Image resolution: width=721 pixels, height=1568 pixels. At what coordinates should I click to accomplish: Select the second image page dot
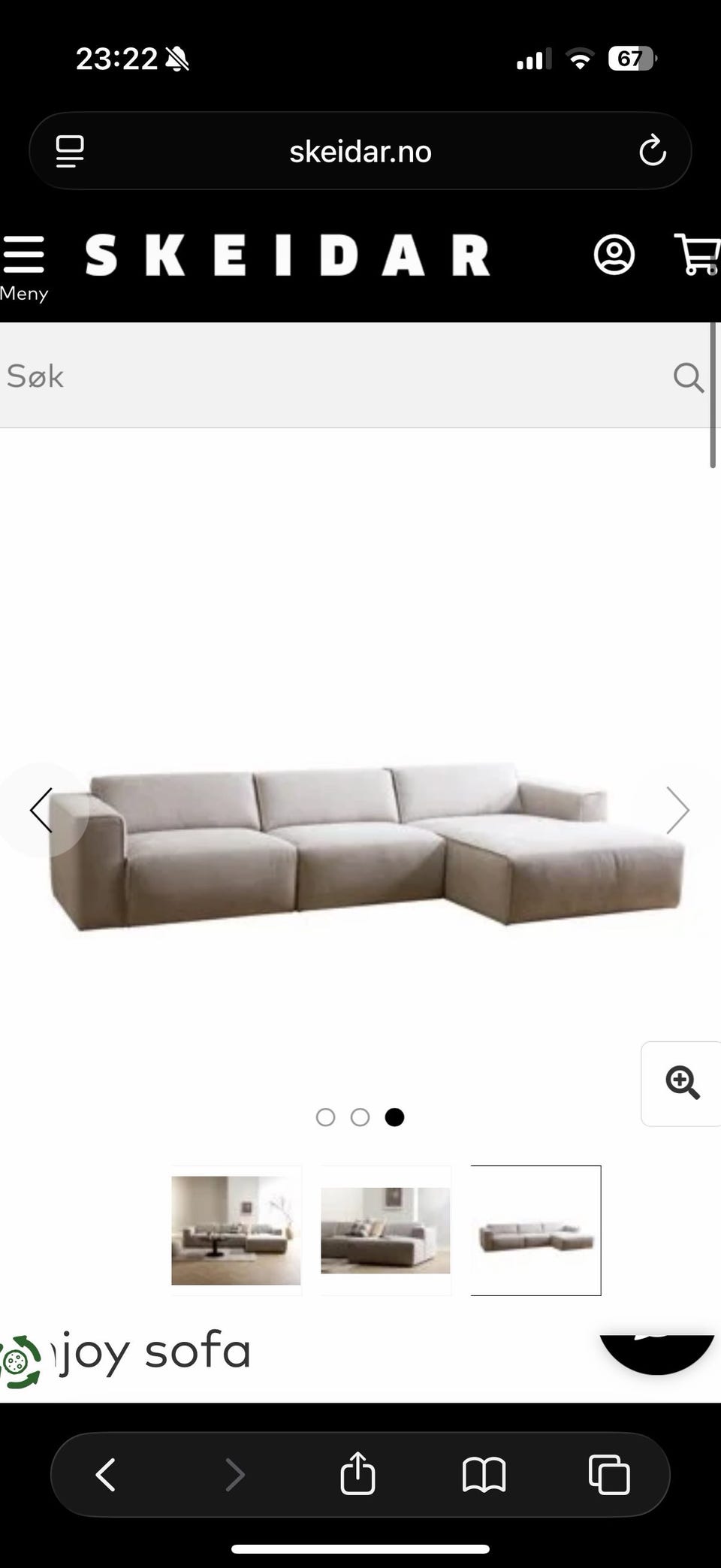(x=360, y=1117)
